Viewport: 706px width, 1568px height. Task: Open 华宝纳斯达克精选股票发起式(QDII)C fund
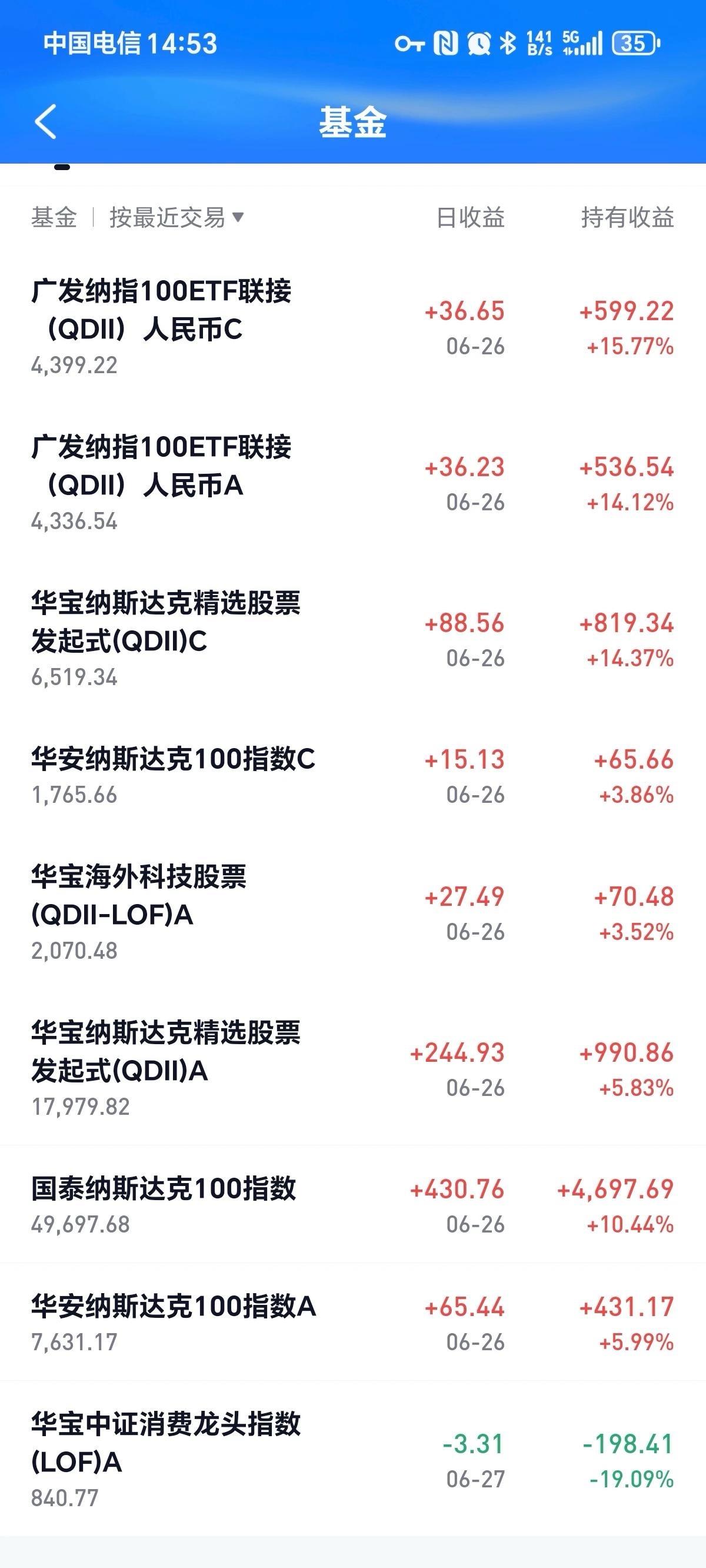pyautogui.click(x=353, y=640)
